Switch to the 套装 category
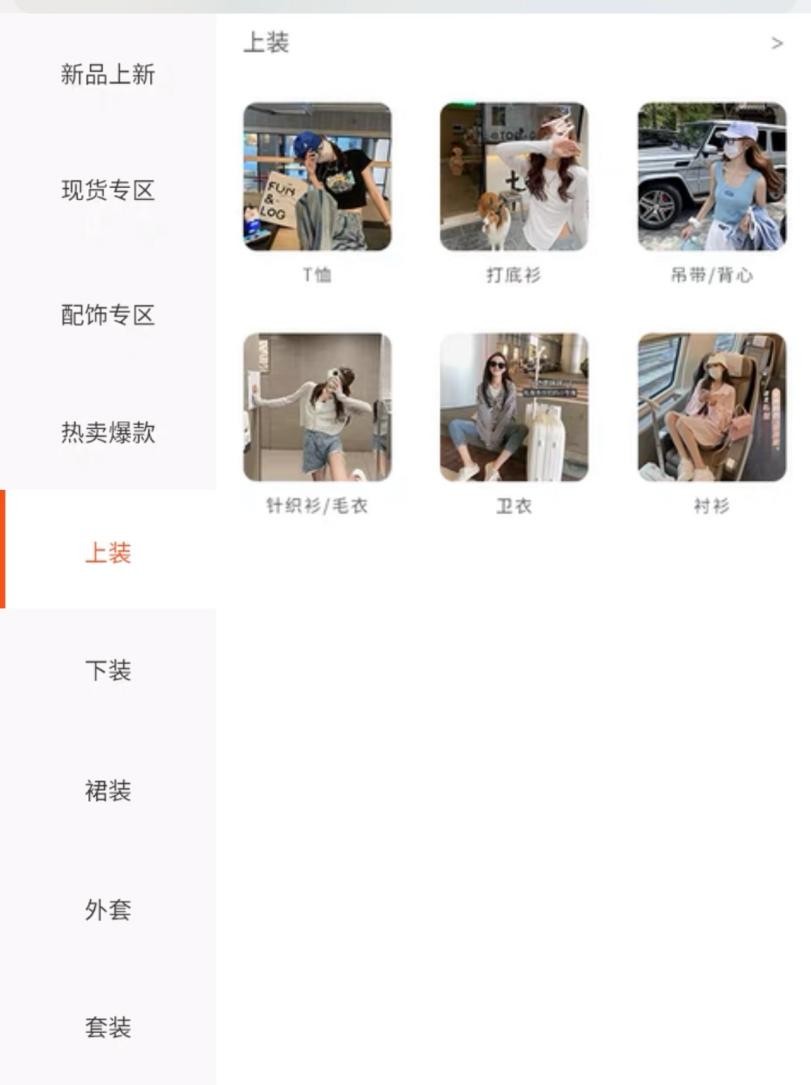The height and width of the screenshot is (1085, 811). [x=108, y=1027]
